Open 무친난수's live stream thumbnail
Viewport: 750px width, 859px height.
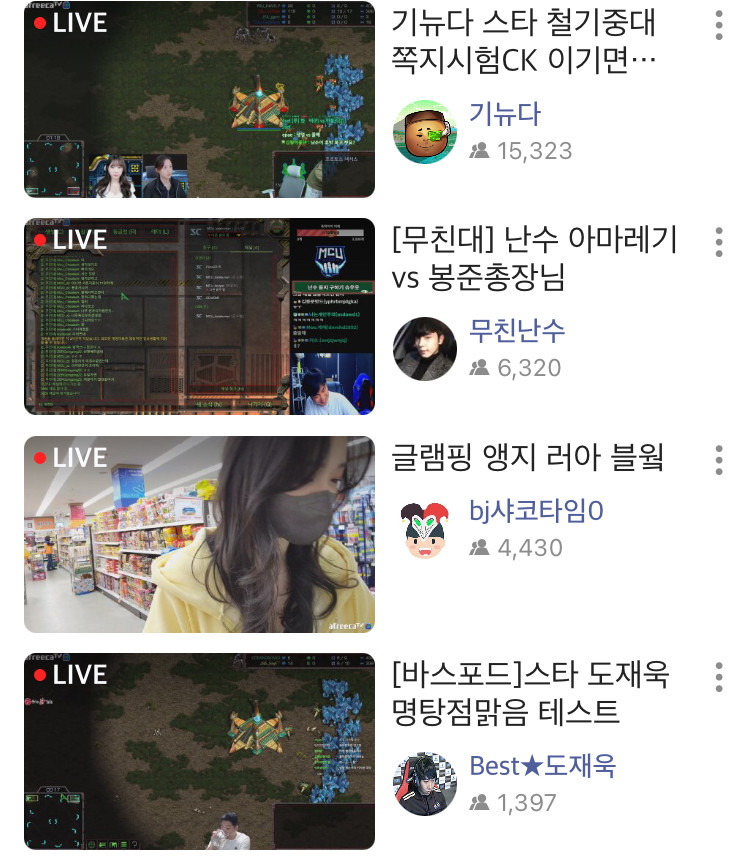pyautogui.click(x=199, y=316)
